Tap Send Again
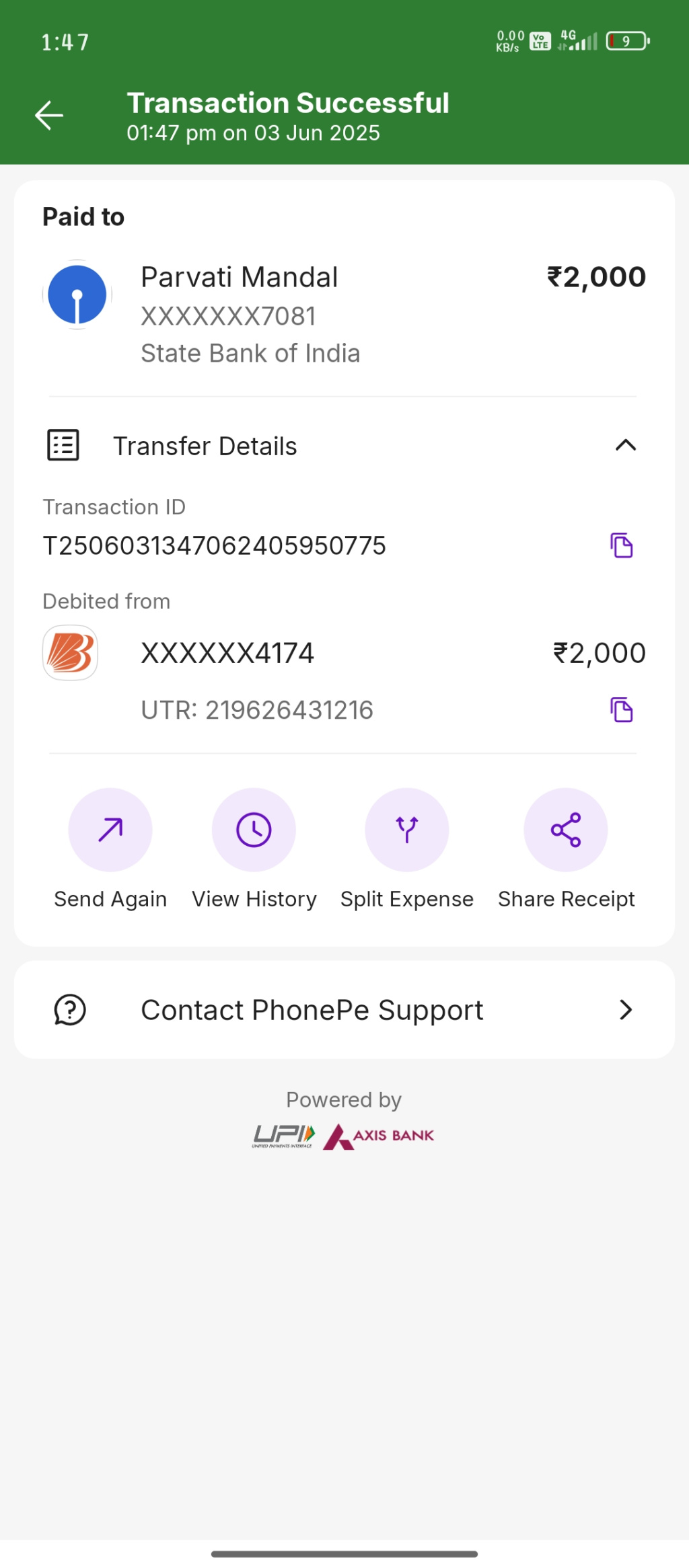 [x=110, y=830]
